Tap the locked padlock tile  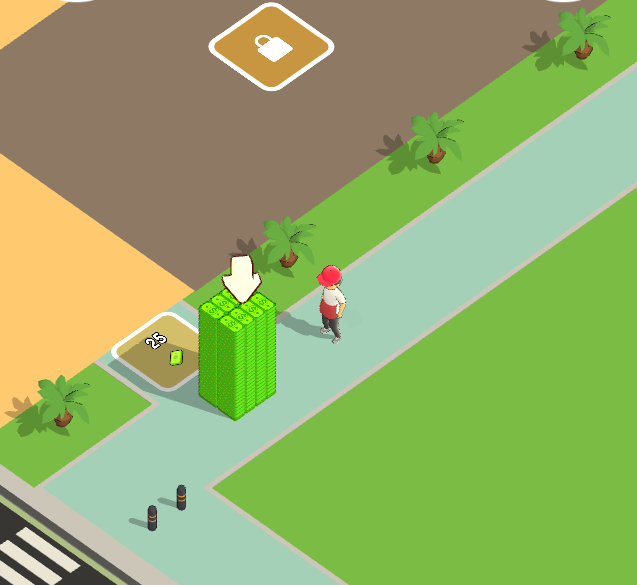click(271, 46)
